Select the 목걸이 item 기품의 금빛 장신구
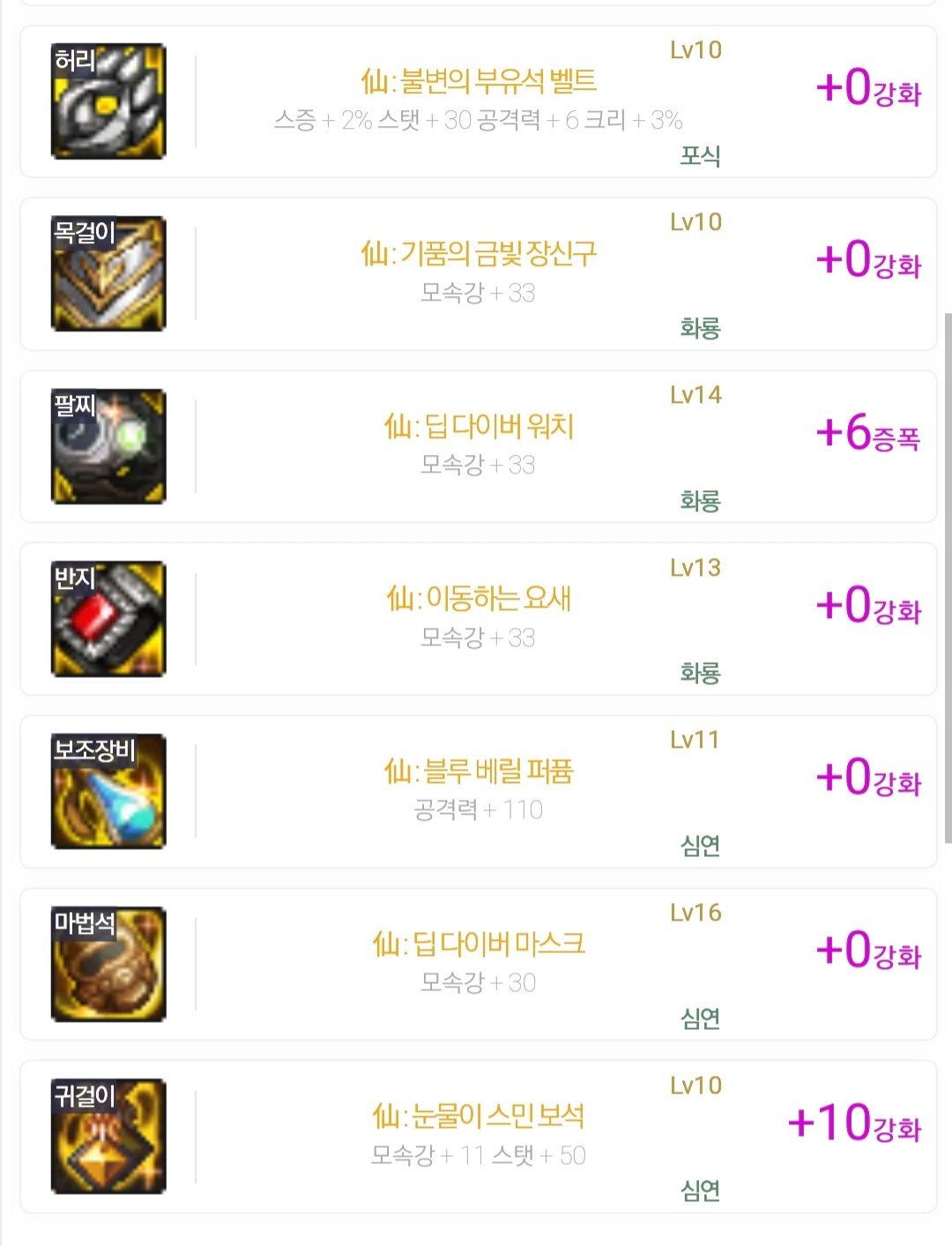This screenshot has height=1246, width=952. click(478, 274)
